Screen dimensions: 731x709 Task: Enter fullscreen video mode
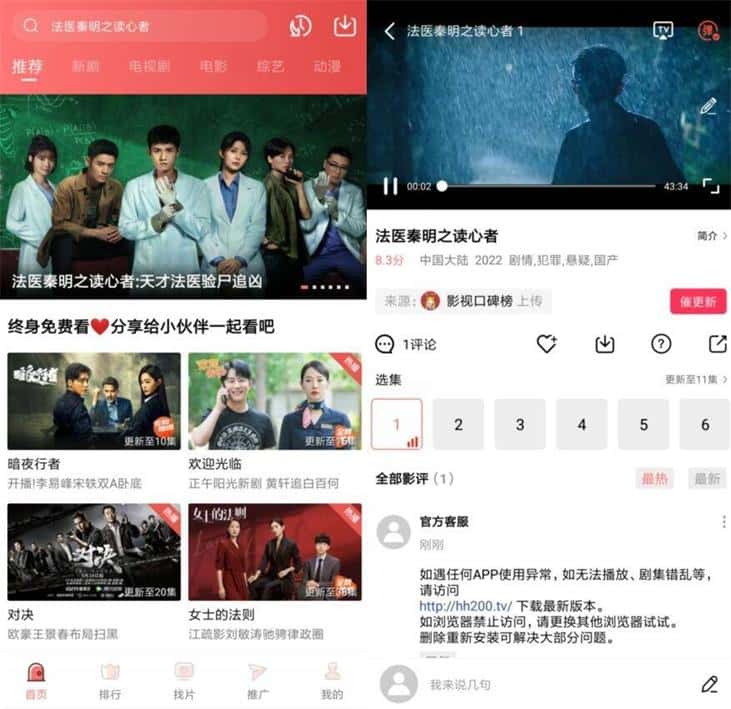pyautogui.click(x=710, y=186)
